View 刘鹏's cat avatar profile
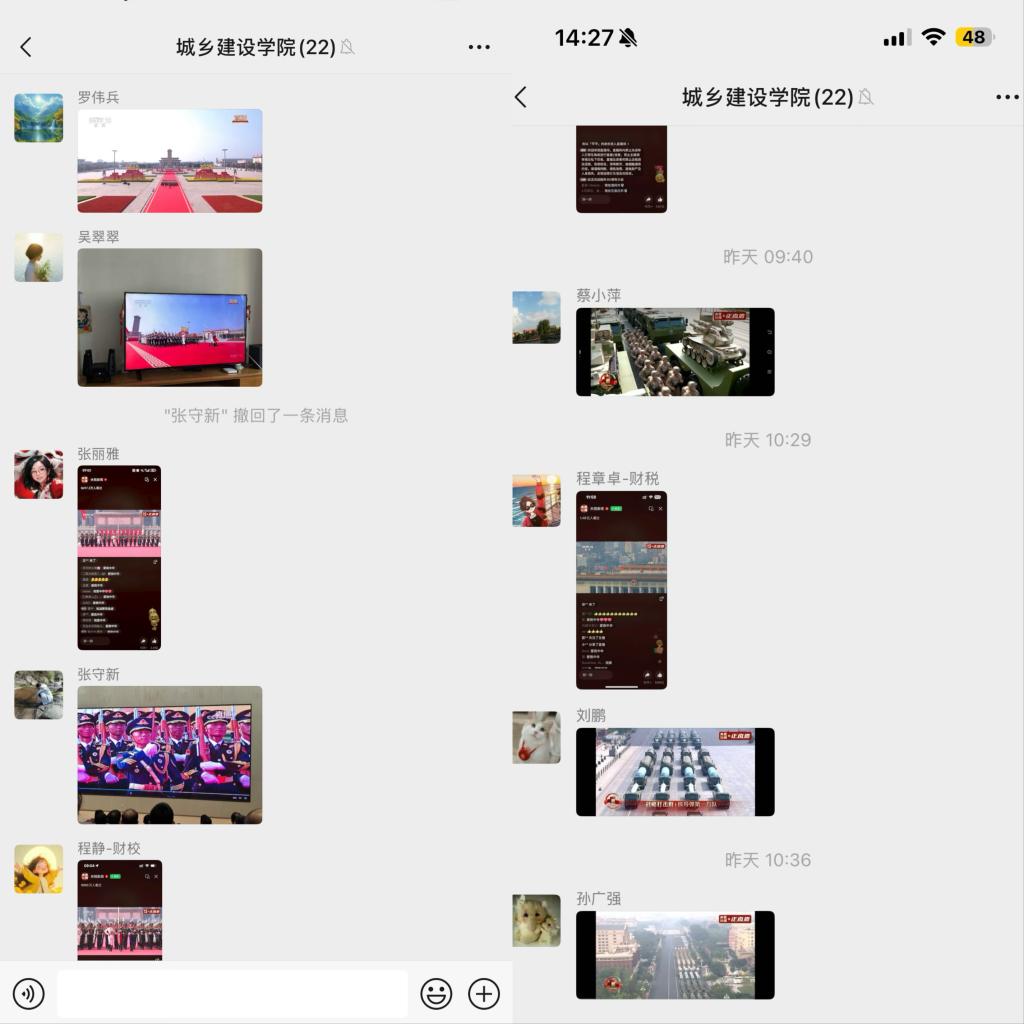 point(537,737)
